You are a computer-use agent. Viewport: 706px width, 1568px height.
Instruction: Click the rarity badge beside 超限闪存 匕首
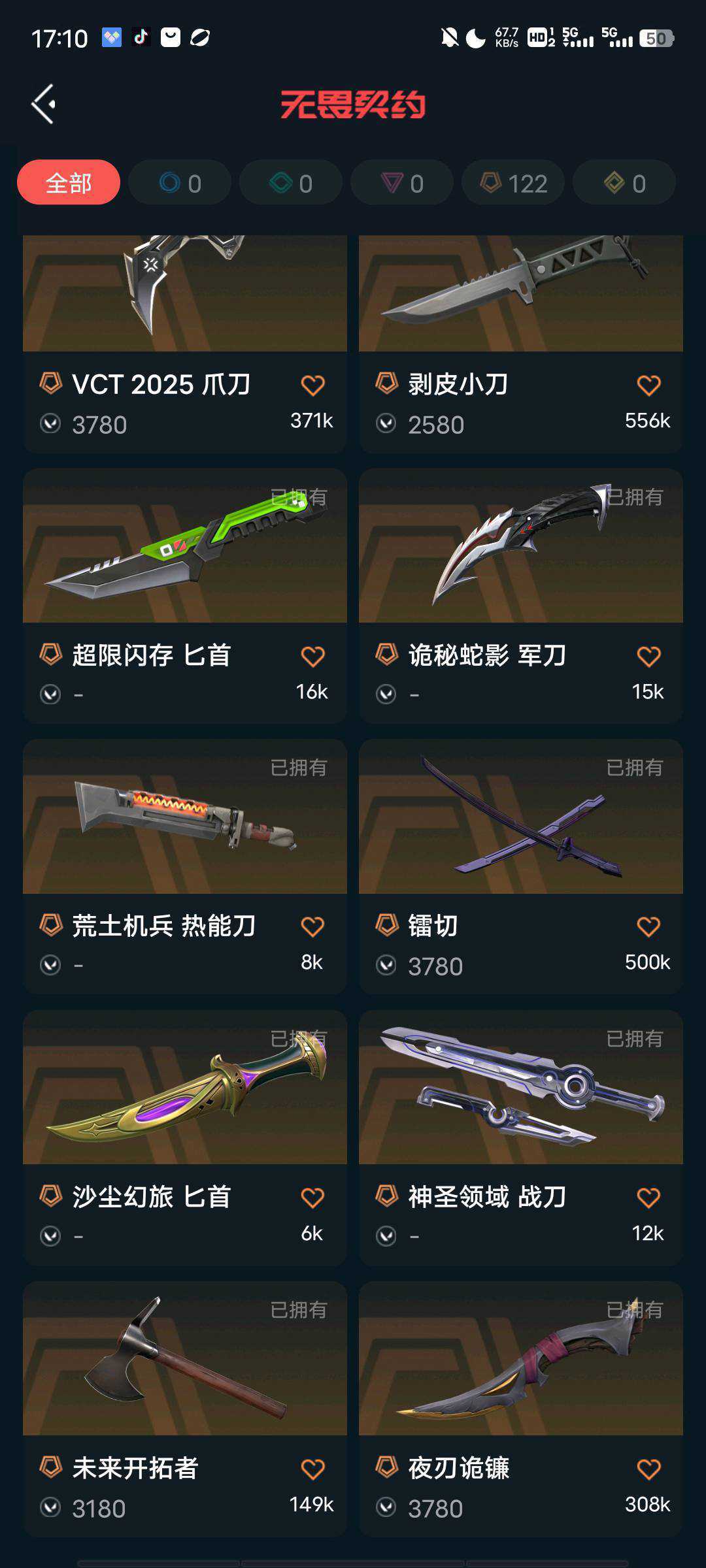tap(50, 653)
